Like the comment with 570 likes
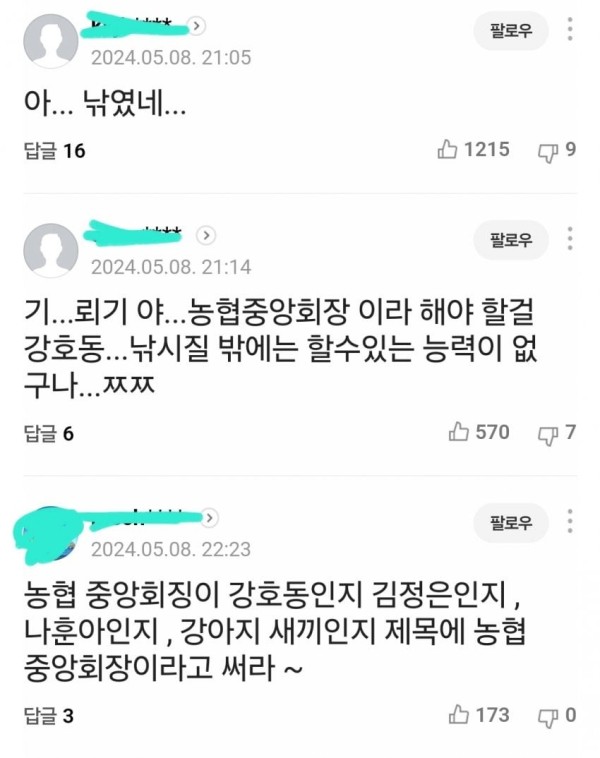This screenshot has height=758, width=600. pos(460,433)
